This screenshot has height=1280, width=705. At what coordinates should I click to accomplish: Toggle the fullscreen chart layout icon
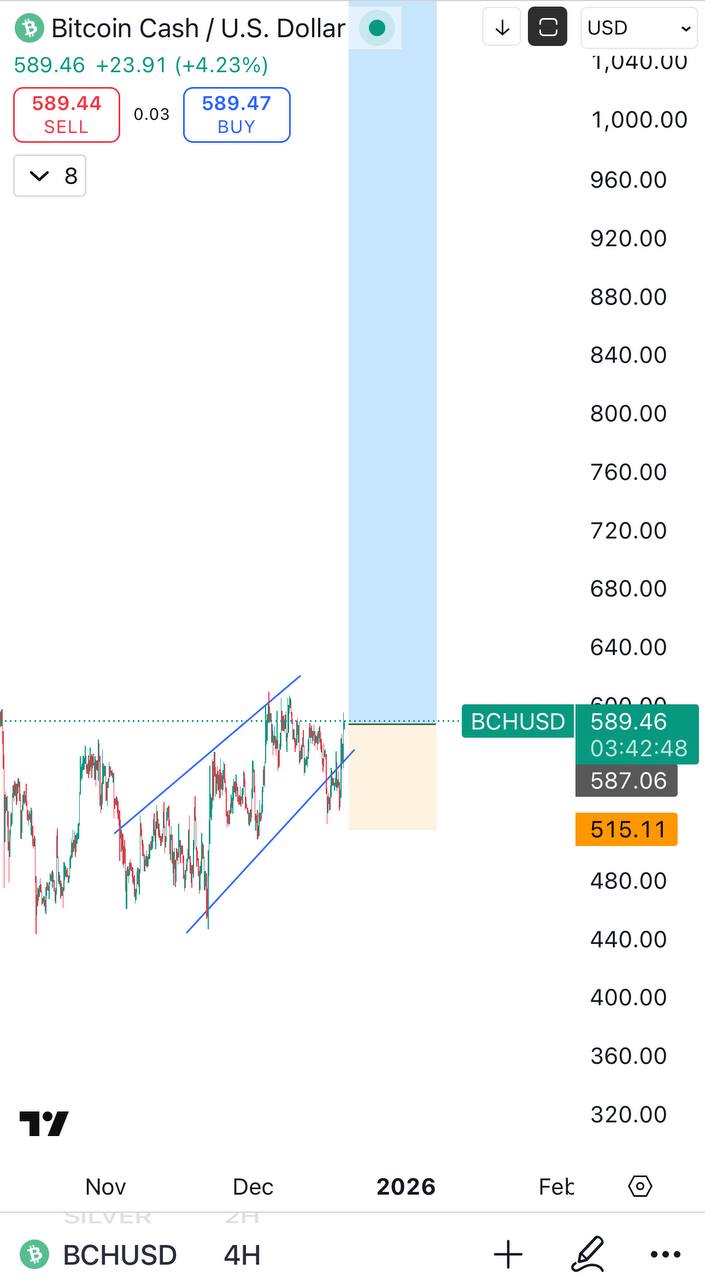(547, 28)
